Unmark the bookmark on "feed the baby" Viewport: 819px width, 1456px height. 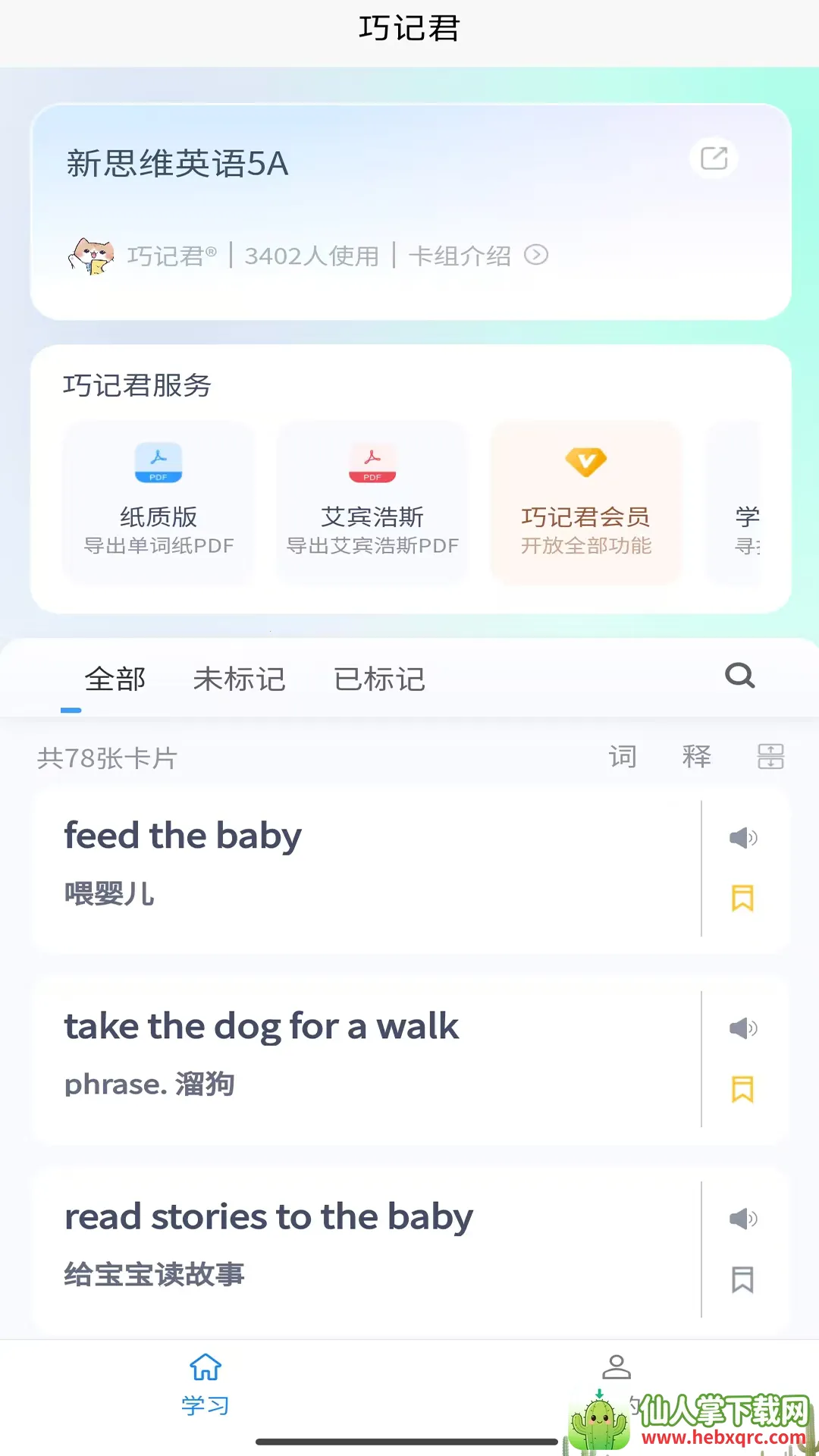pyautogui.click(x=742, y=899)
